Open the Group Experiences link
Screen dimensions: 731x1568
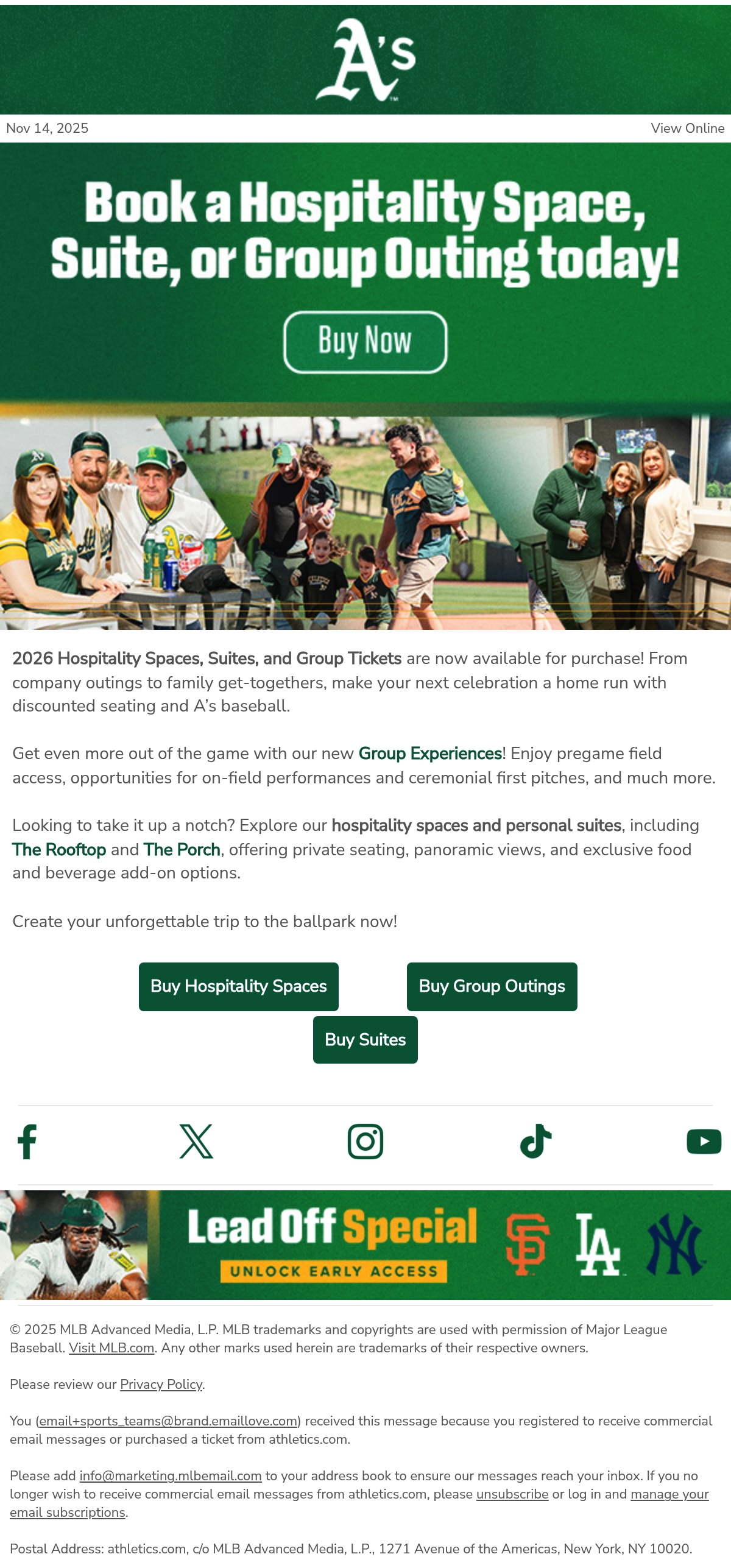coord(430,754)
